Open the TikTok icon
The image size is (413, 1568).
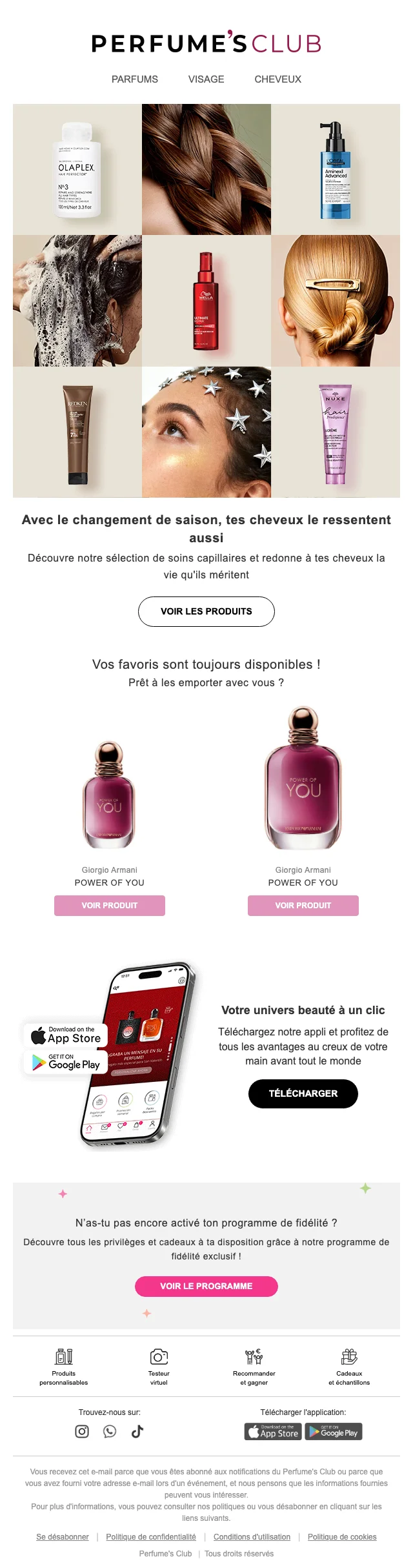(x=137, y=1431)
